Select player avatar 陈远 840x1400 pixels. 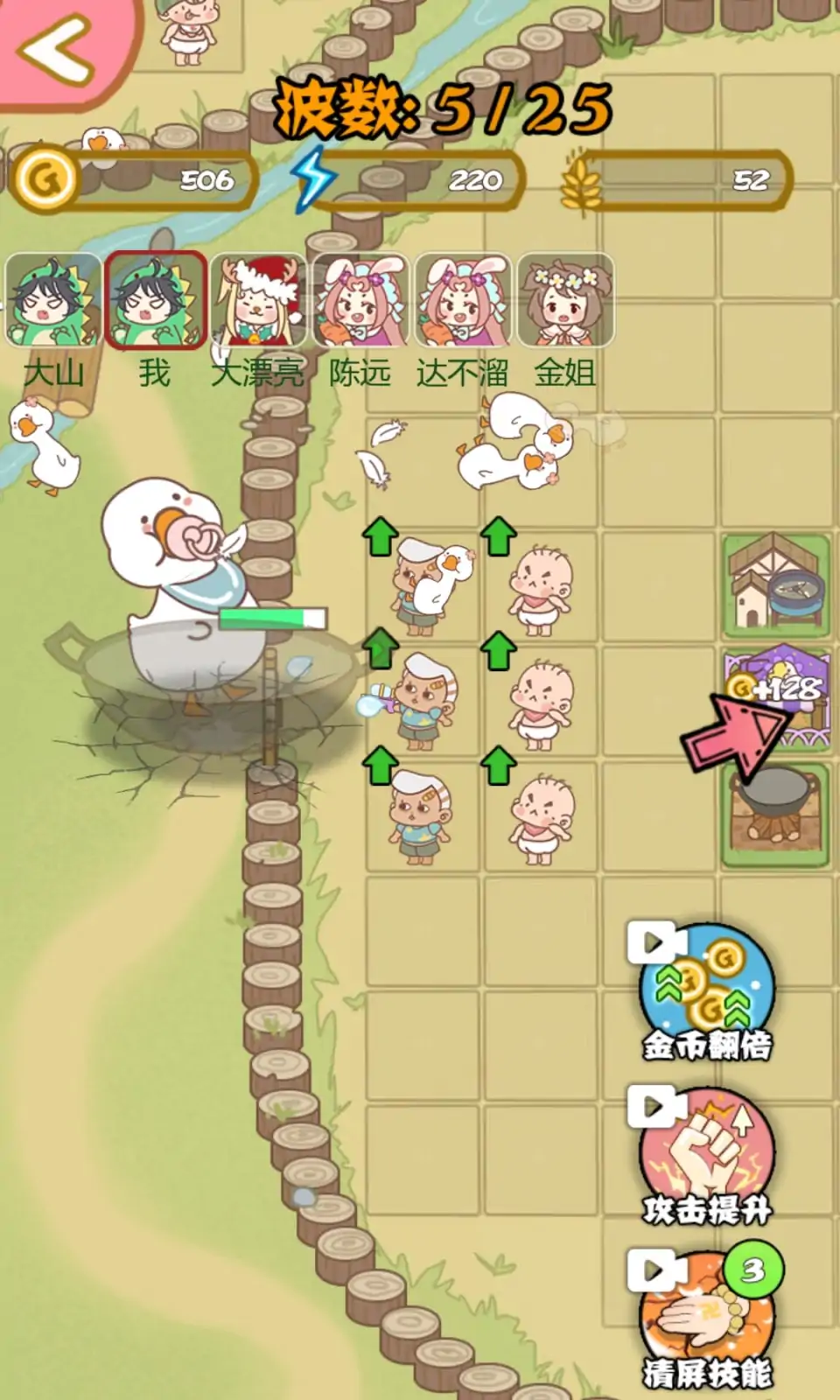360,300
